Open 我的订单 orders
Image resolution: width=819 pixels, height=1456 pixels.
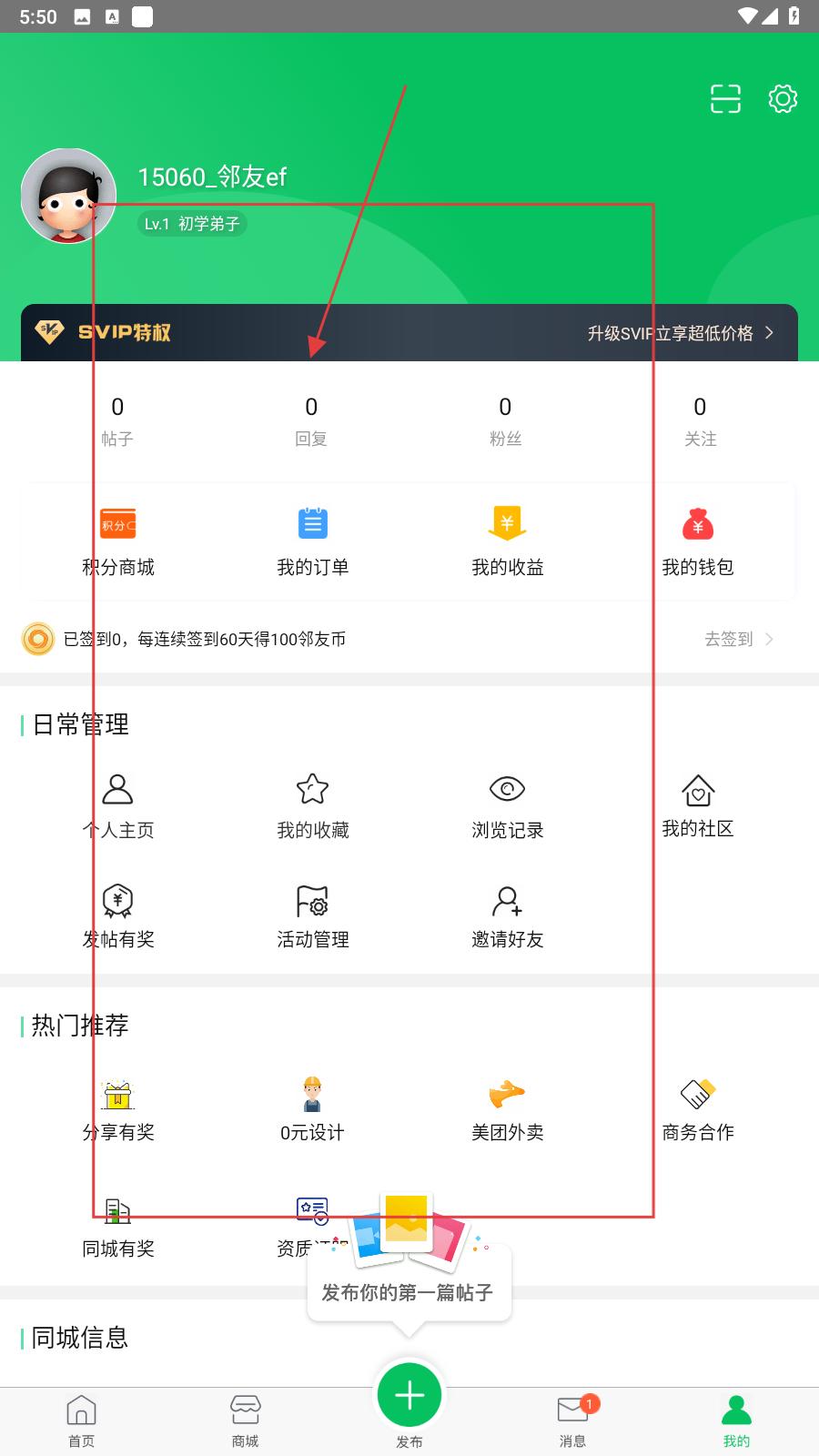[312, 541]
